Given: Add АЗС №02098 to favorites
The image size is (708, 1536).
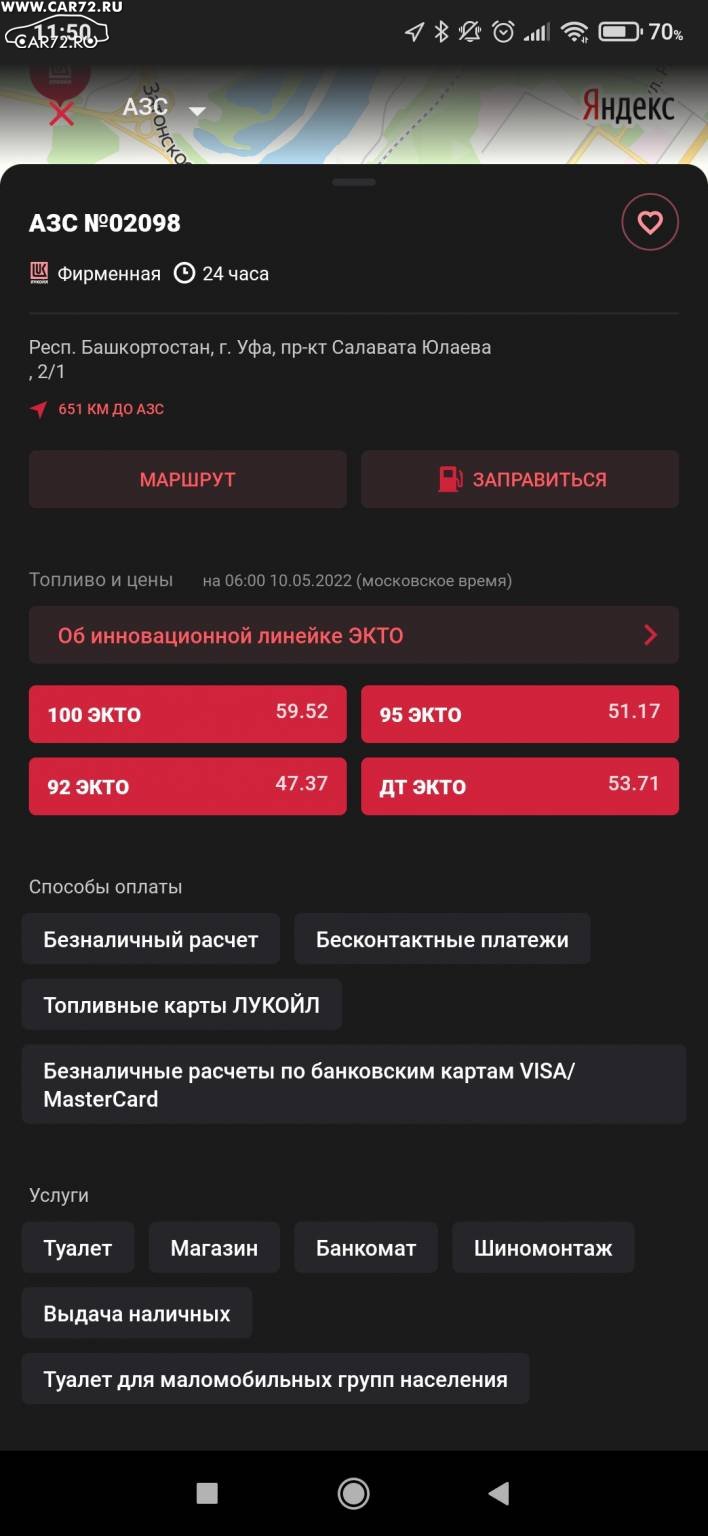Looking at the screenshot, I should [650, 222].
